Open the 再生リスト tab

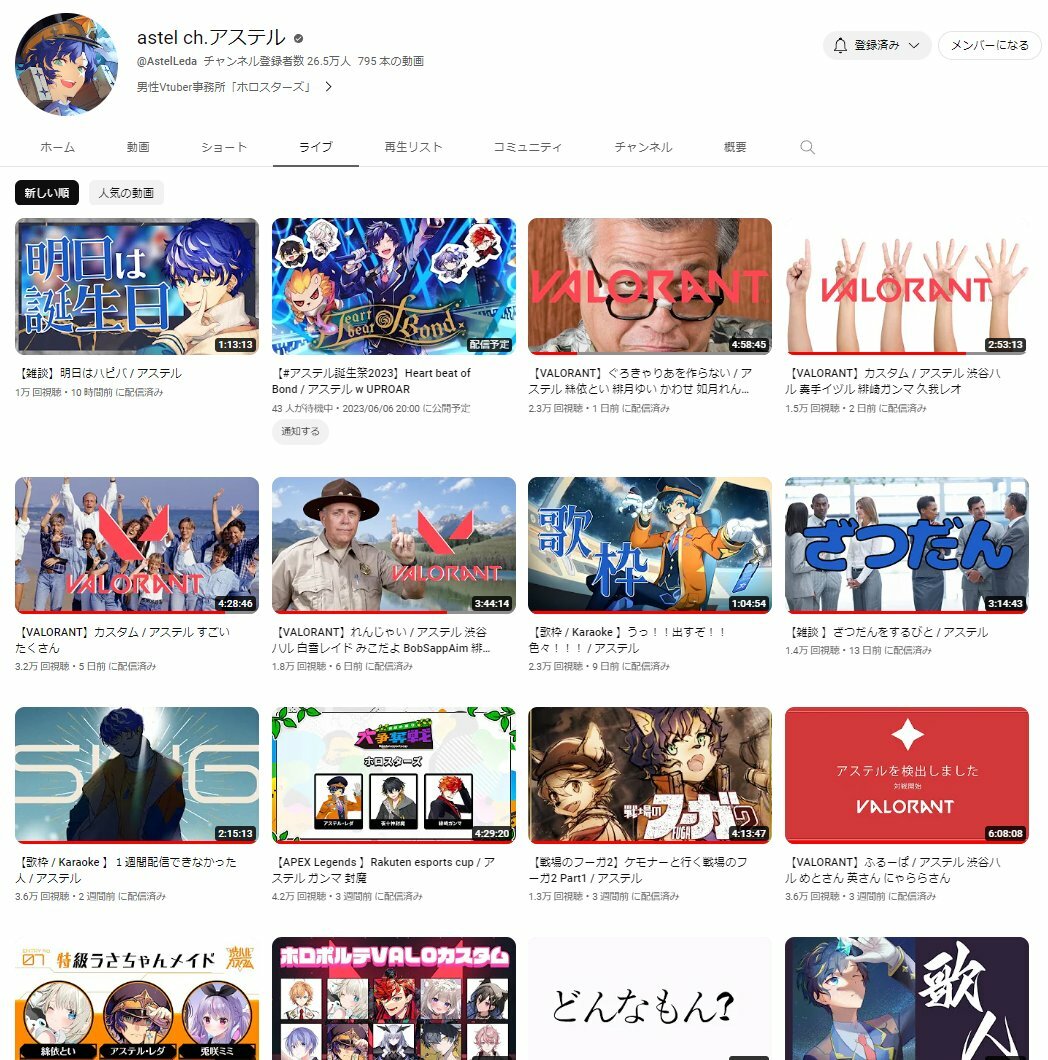pyautogui.click(x=413, y=147)
